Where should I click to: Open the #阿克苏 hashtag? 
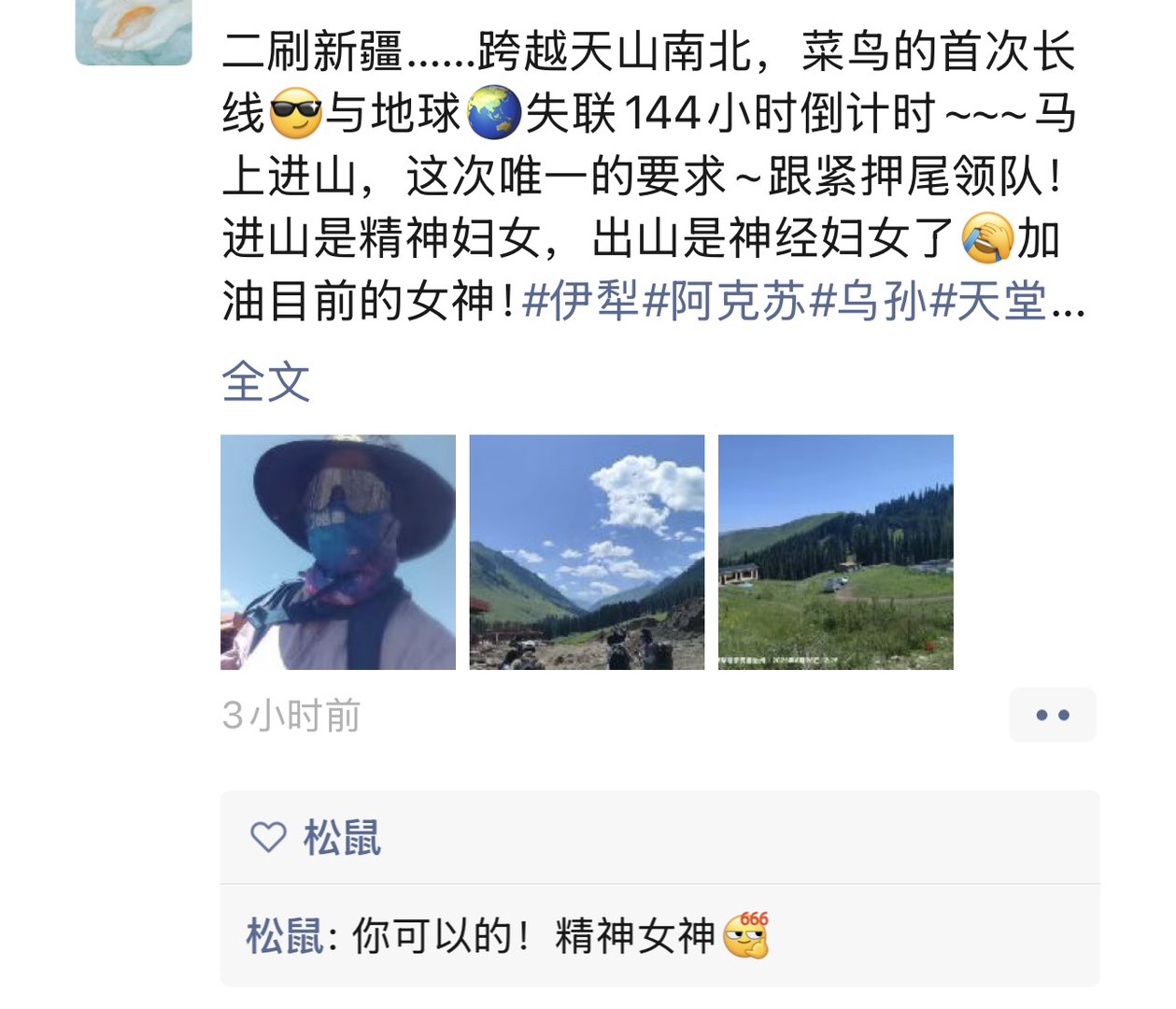[726, 302]
